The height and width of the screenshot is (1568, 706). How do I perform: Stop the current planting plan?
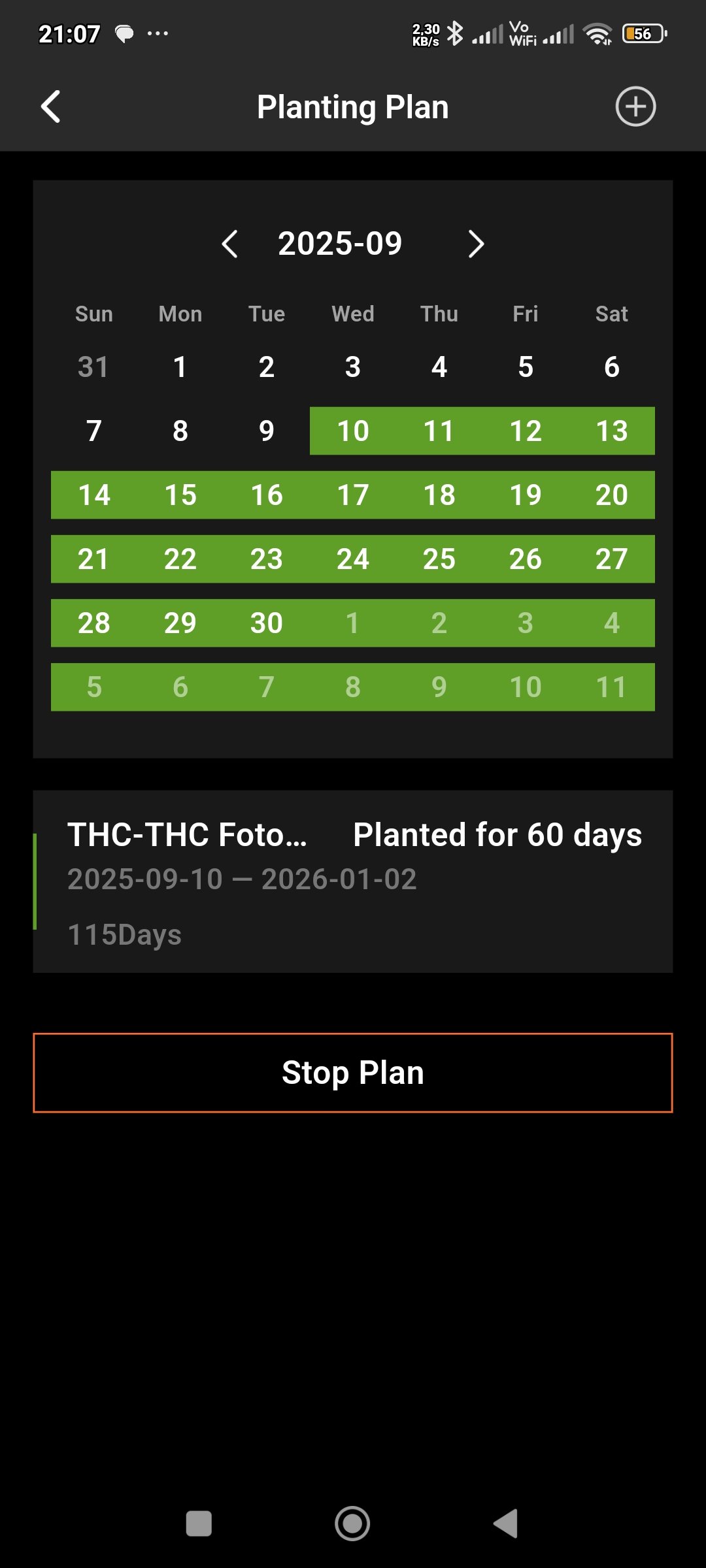353,1073
